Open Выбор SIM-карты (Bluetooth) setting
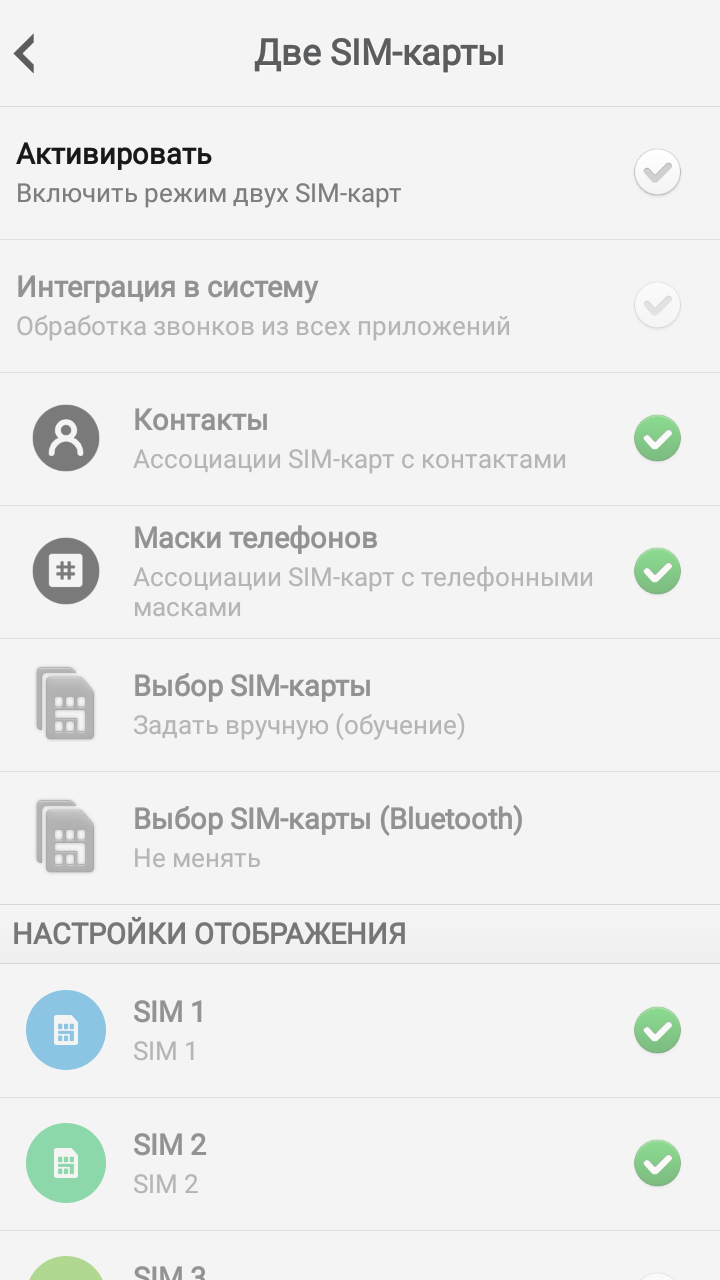 point(360,838)
